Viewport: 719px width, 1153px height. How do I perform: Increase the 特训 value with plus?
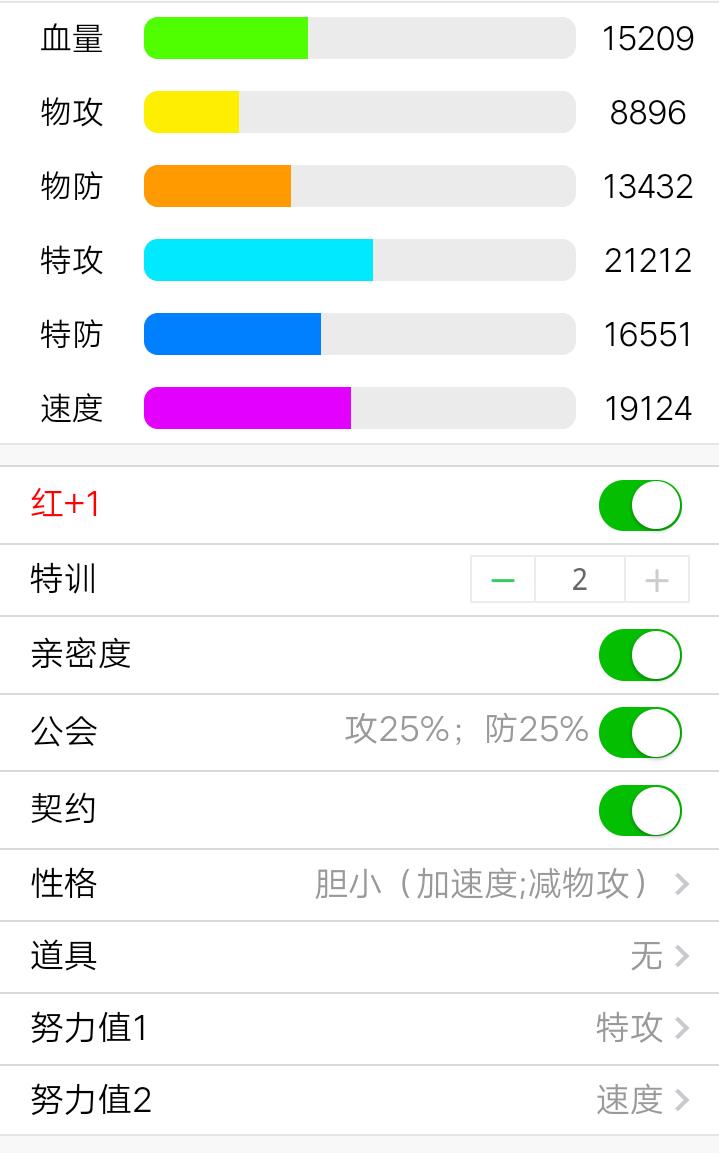657,580
